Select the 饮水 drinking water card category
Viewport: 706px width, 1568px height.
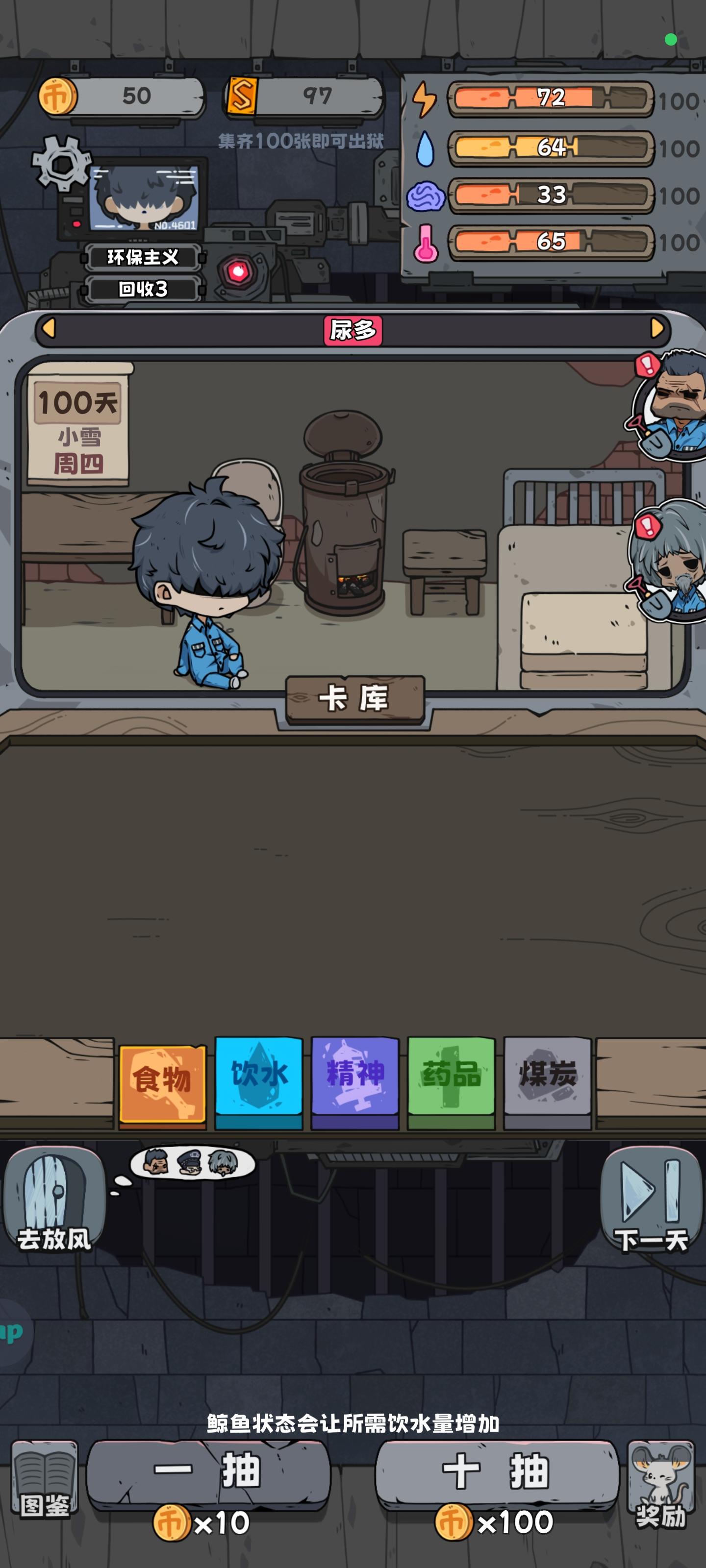(x=258, y=1076)
